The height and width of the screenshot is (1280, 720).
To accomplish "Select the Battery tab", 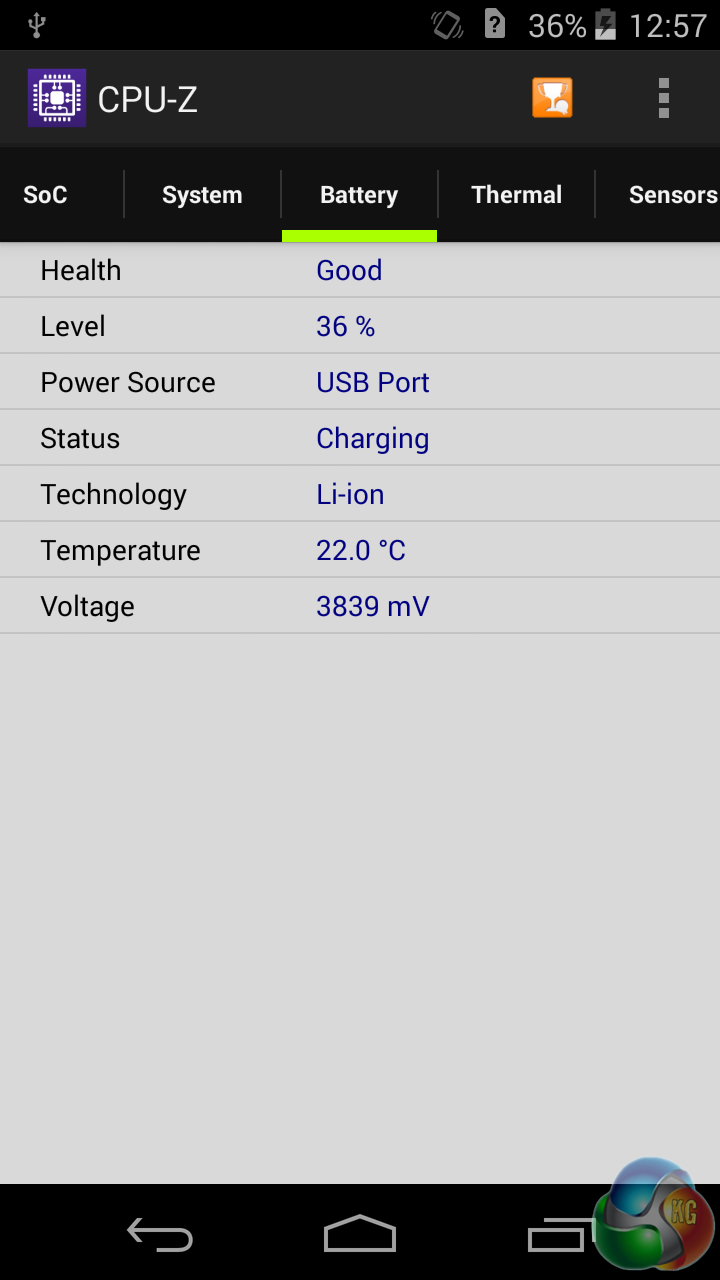I will coord(359,195).
